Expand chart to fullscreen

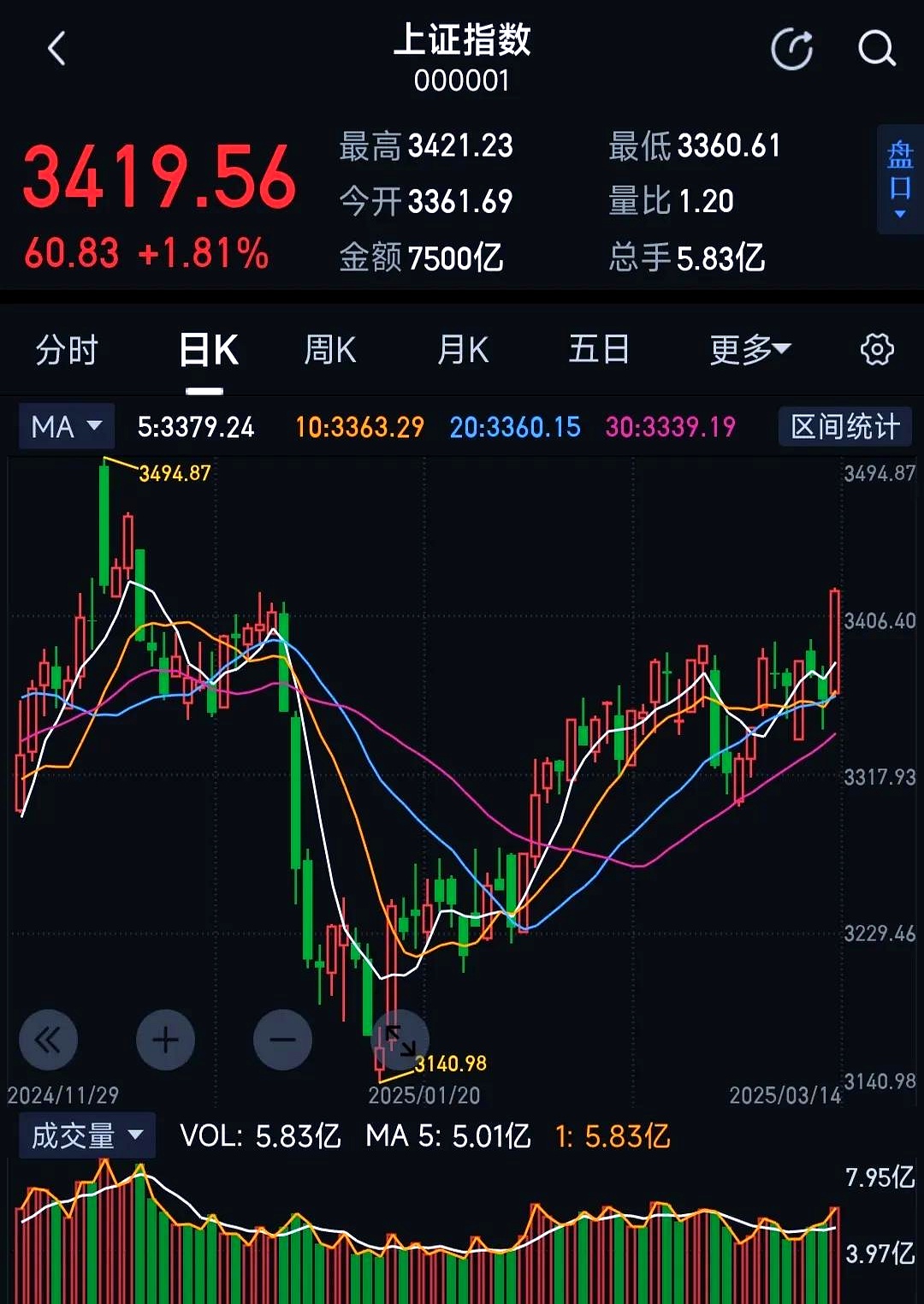[400, 1041]
